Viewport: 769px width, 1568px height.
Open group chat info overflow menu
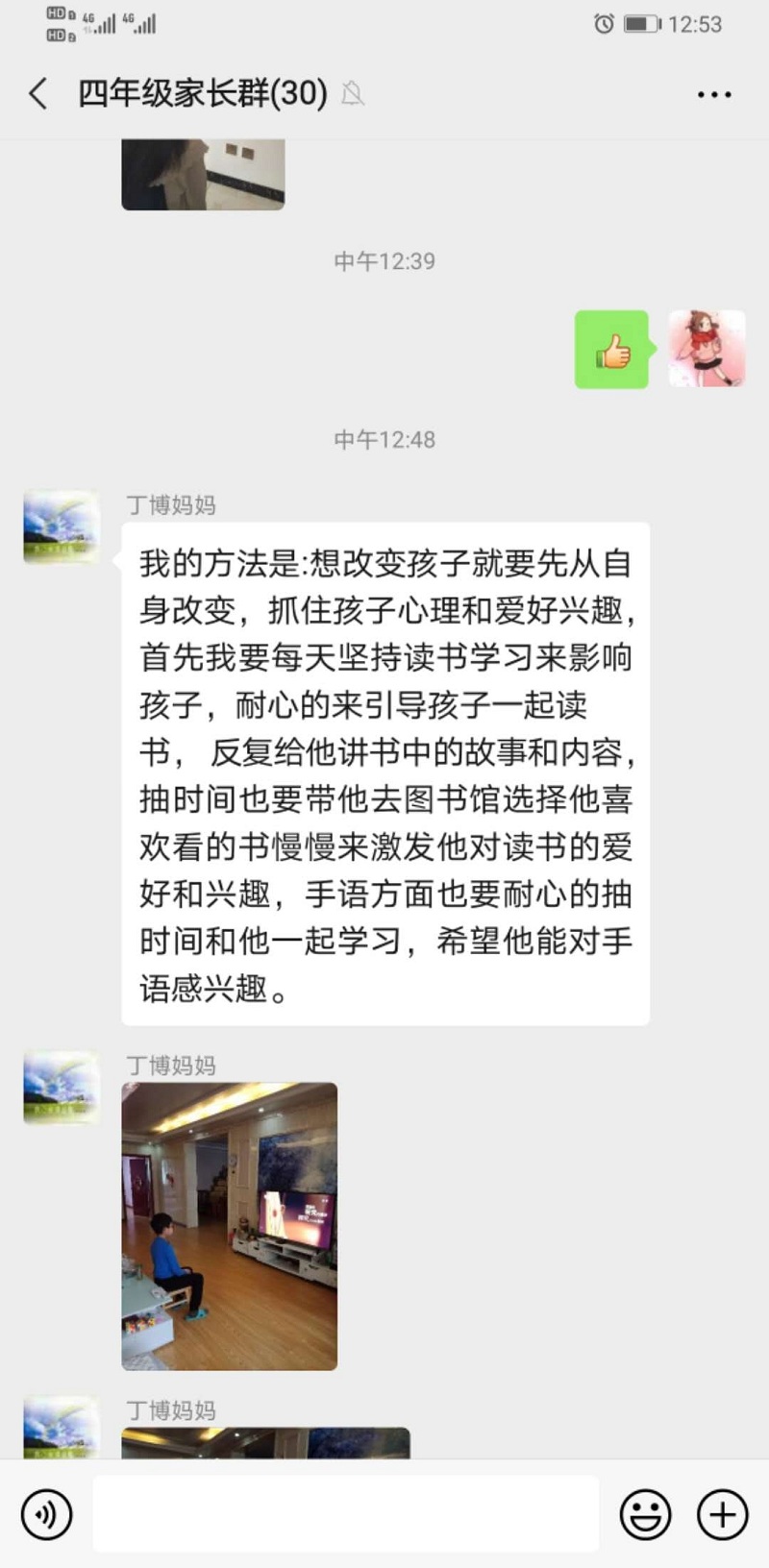(x=713, y=94)
